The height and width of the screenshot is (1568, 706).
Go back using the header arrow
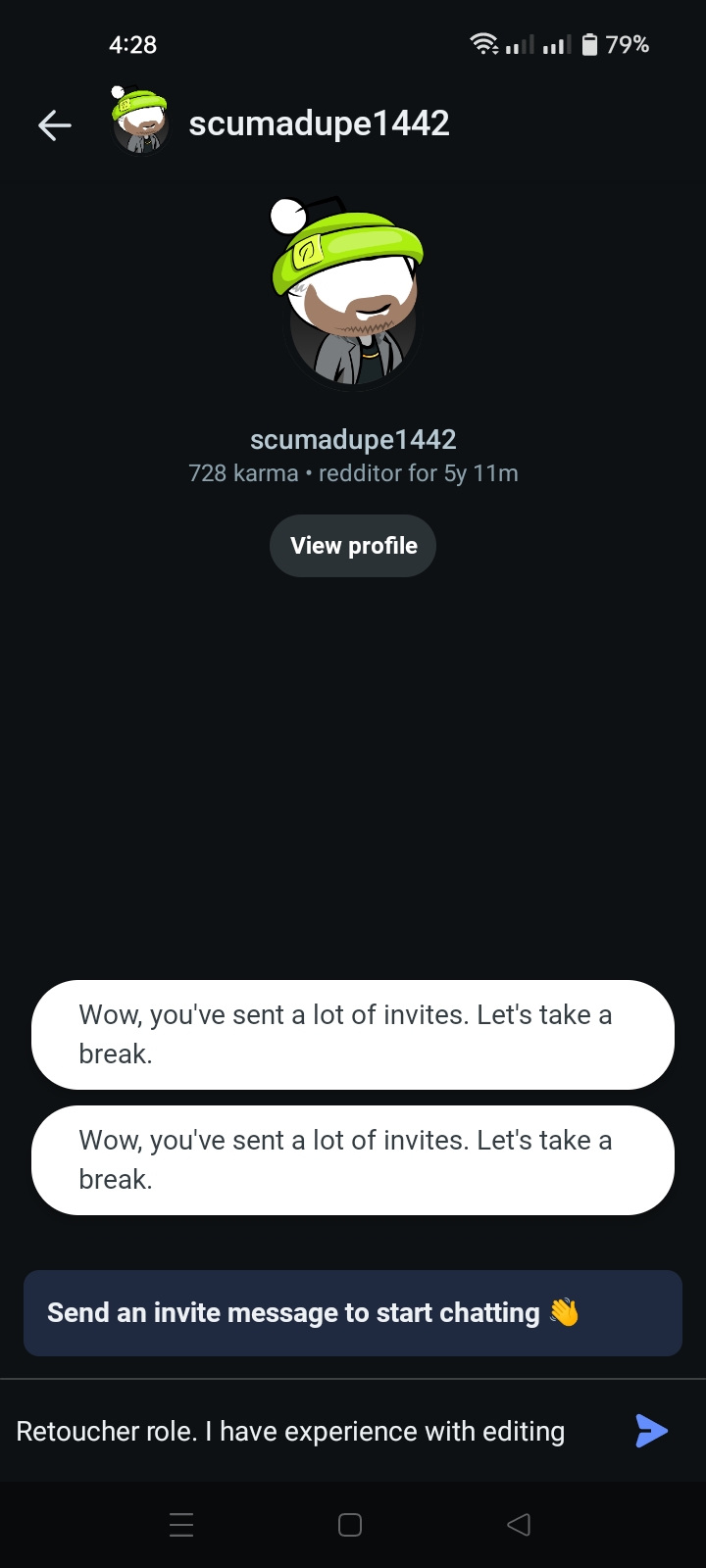(x=55, y=124)
